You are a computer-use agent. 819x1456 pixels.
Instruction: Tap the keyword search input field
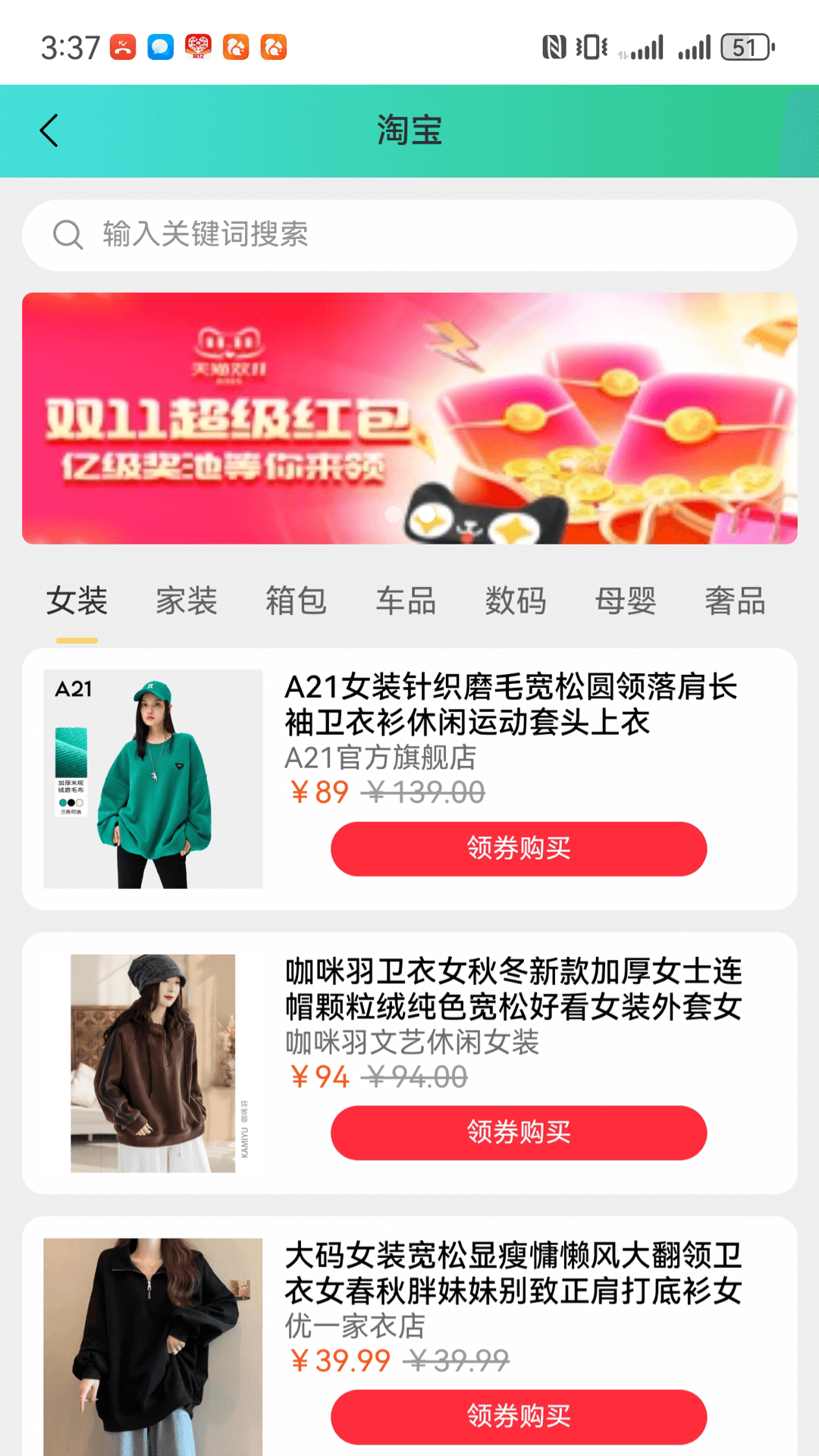pos(303,235)
